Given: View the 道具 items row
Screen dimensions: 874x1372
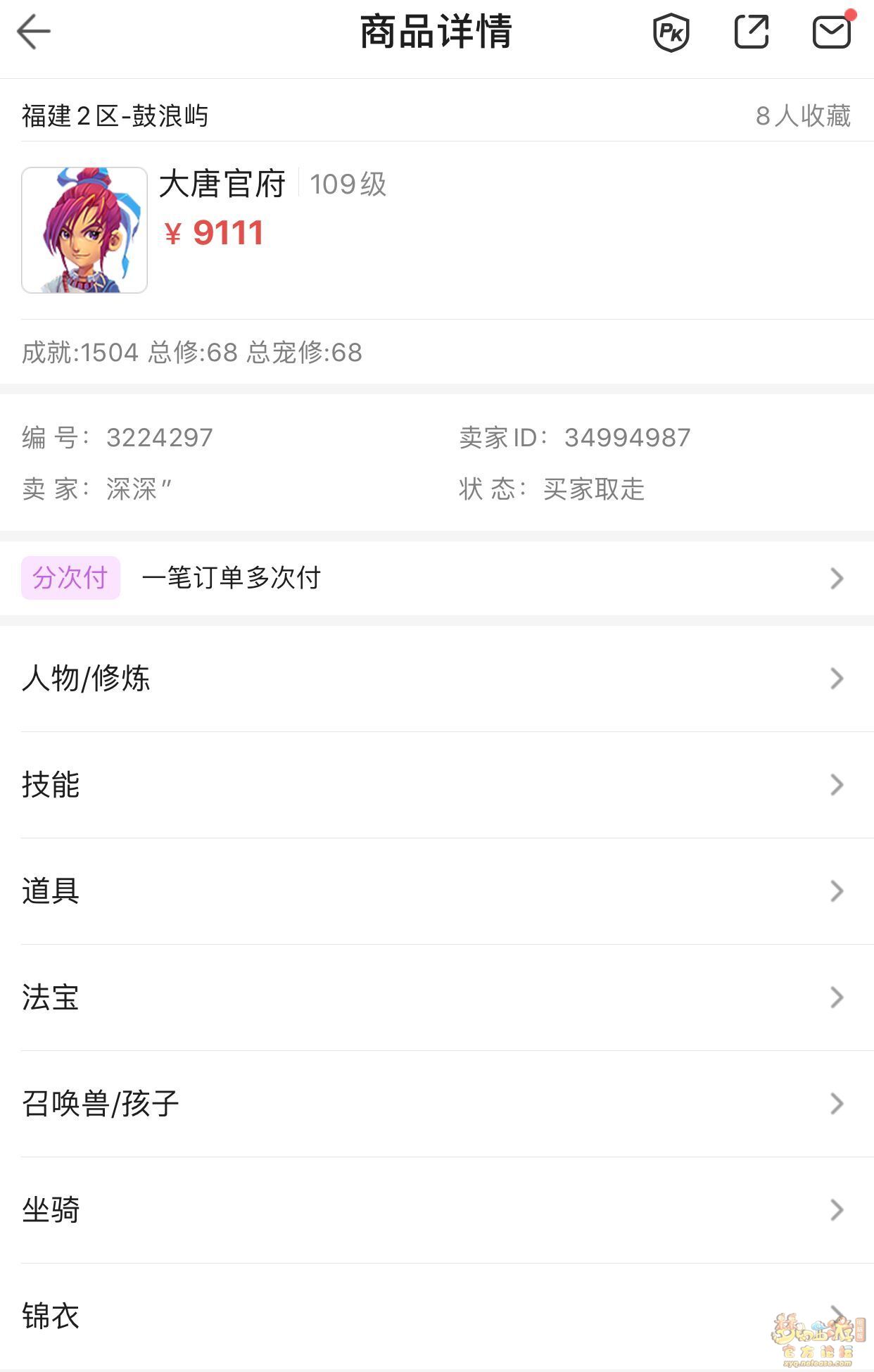Looking at the screenshot, I should tap(436, 891).
